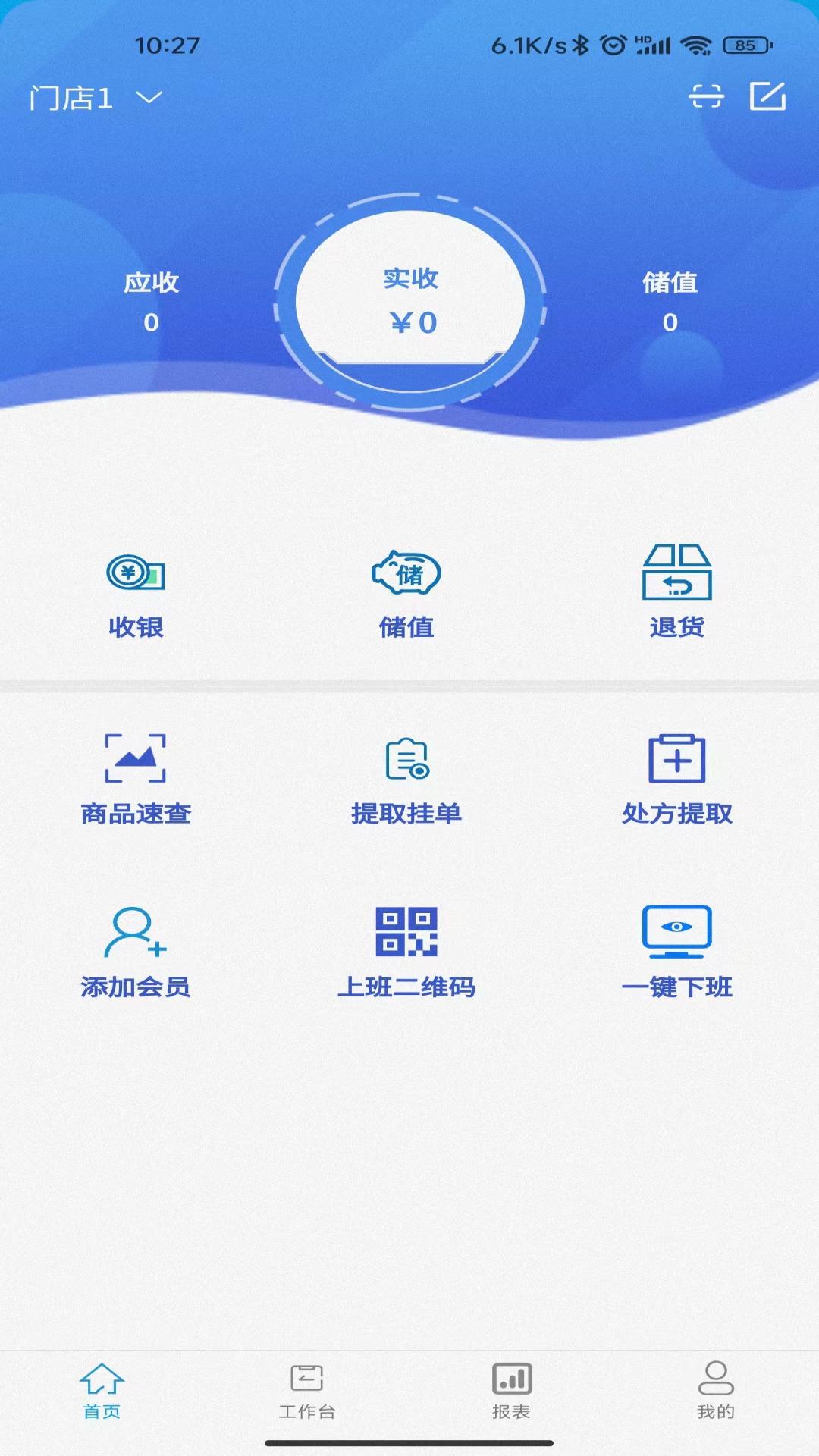Click the 应收 receivable amount
The width and height of the screenshot is (819, 1456).
(x=151, y=302)
